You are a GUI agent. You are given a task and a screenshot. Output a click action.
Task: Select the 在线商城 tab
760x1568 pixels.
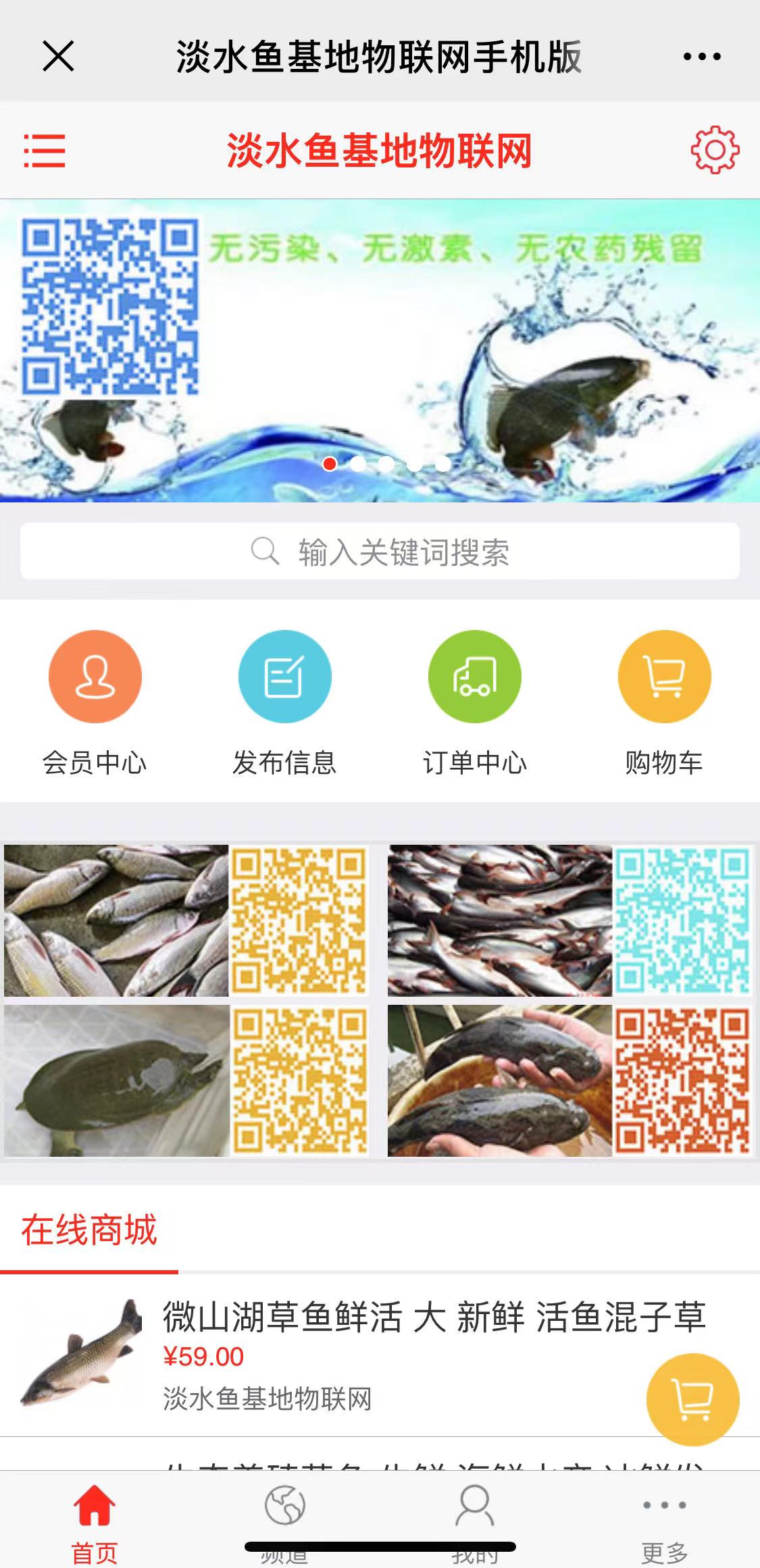pyautogui.click(x=89, y=1230)
